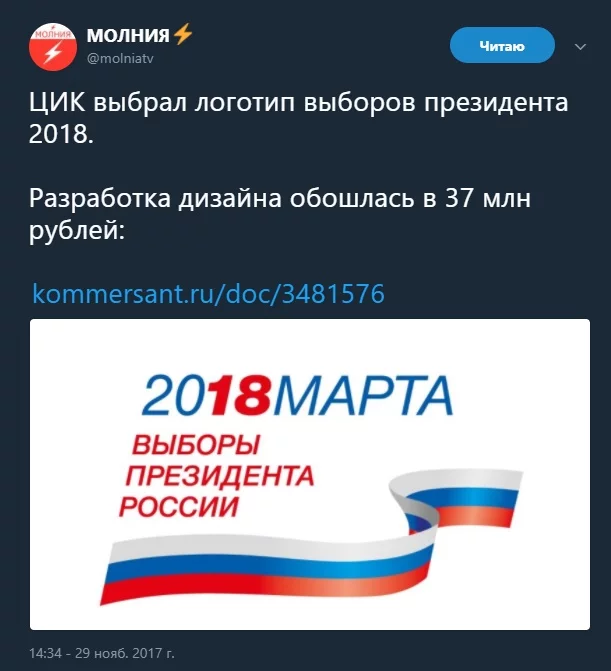Expand the tweet options chevron
The width and height of the screenshot is (611, 671).
[x=580, y=47]
